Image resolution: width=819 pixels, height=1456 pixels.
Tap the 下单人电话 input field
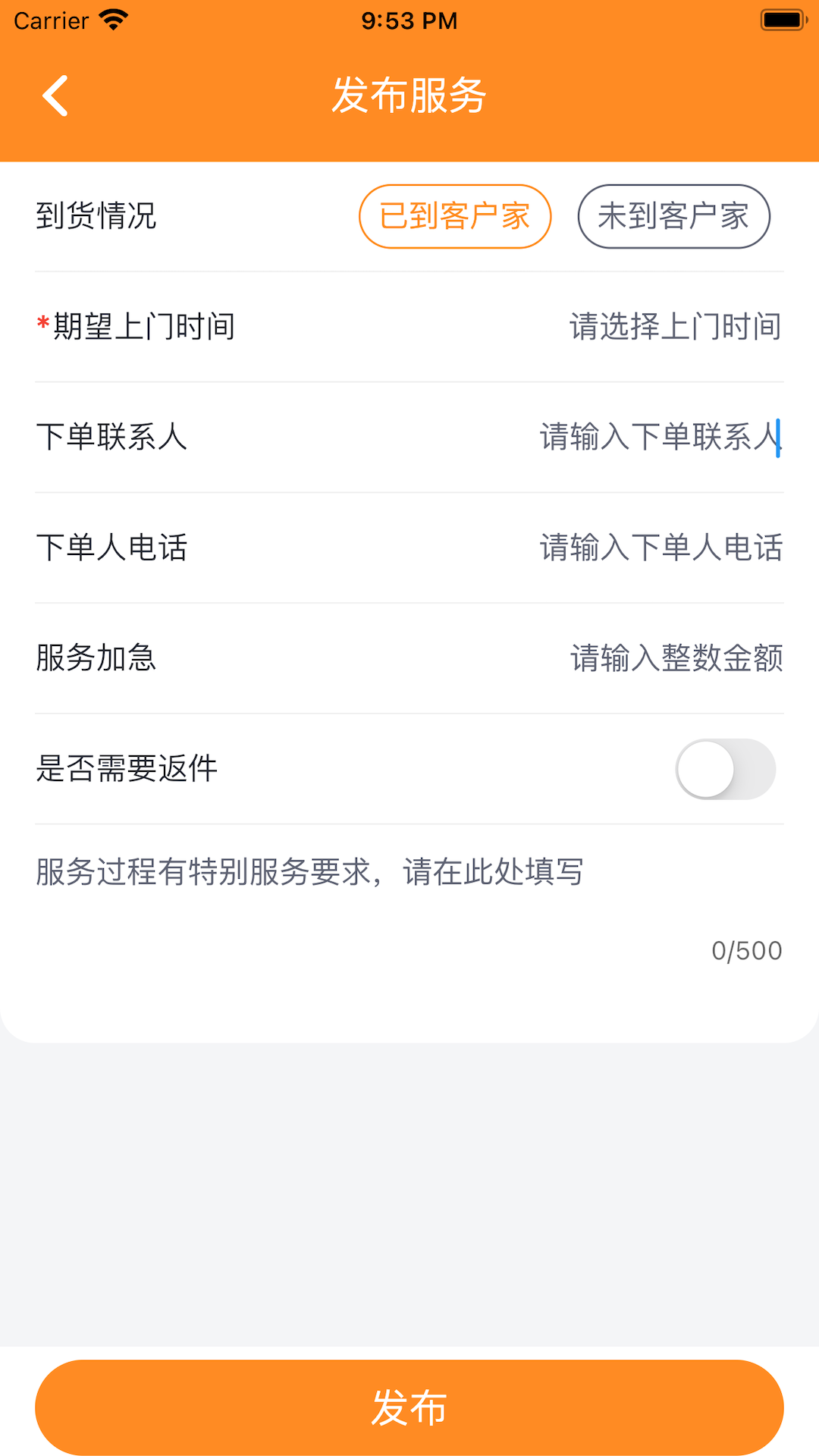pos(660,548)
